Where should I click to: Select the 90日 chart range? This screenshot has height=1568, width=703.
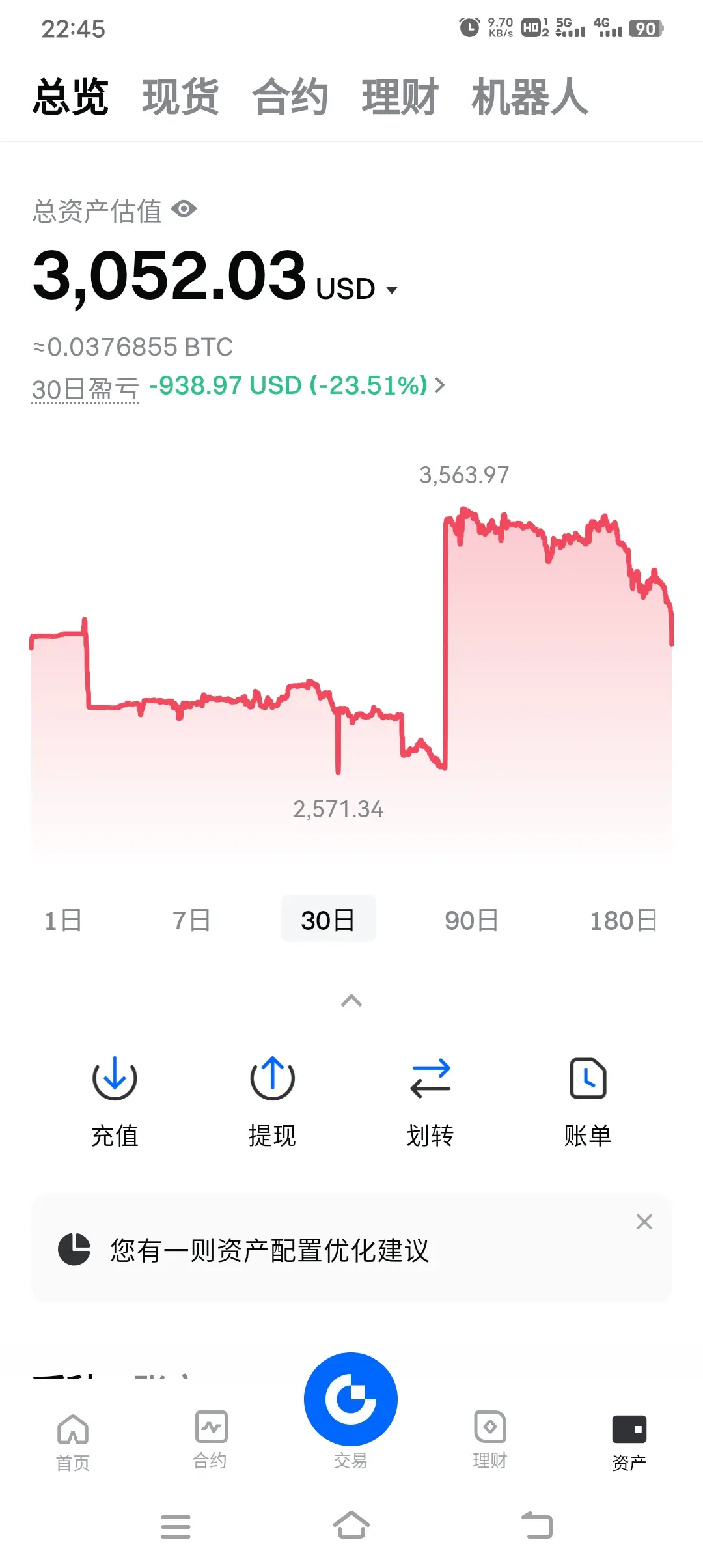[471, 919]
